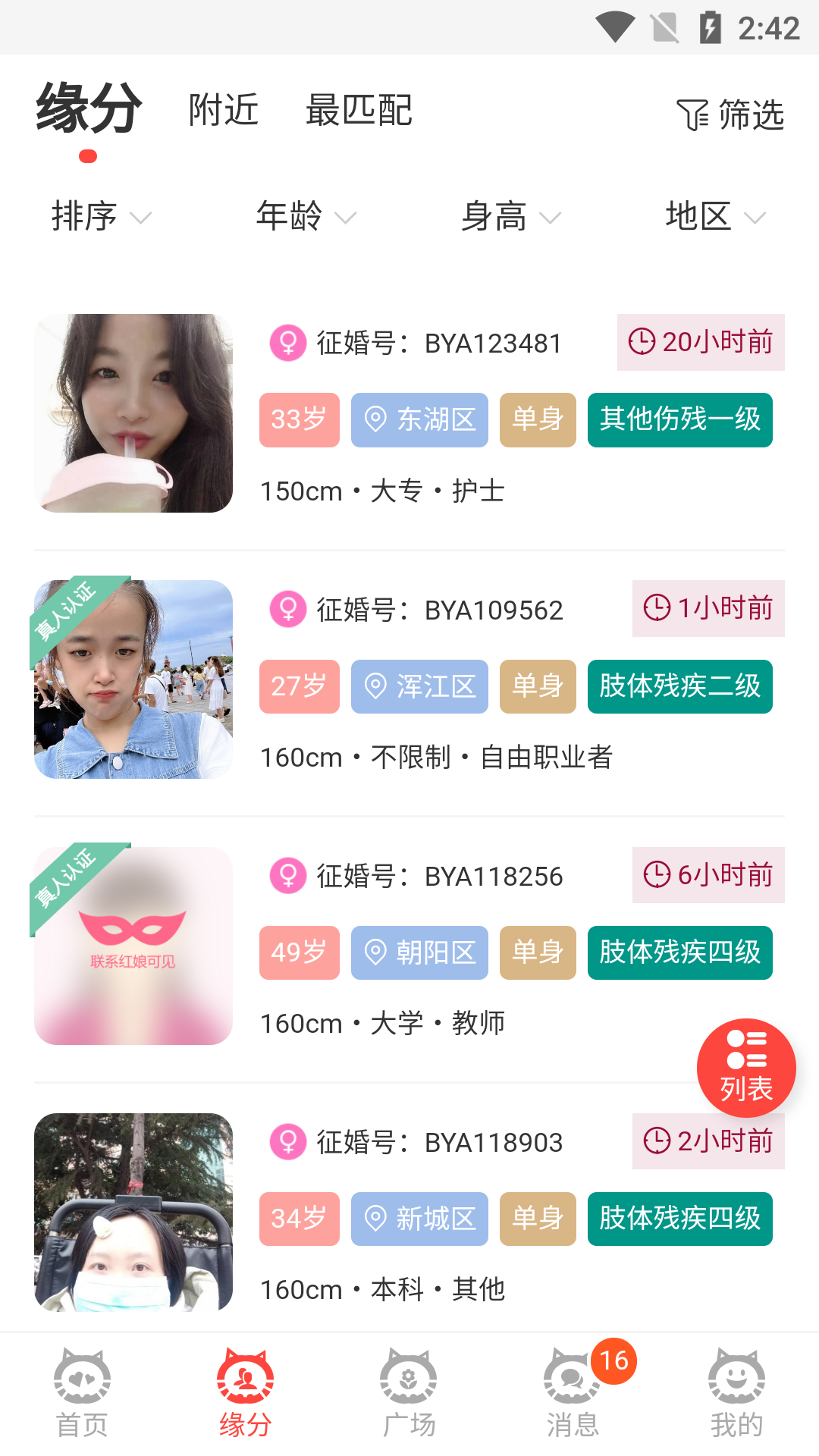
Task: Open 消息 messages with 16 unread
Action: pos(573,1394)
